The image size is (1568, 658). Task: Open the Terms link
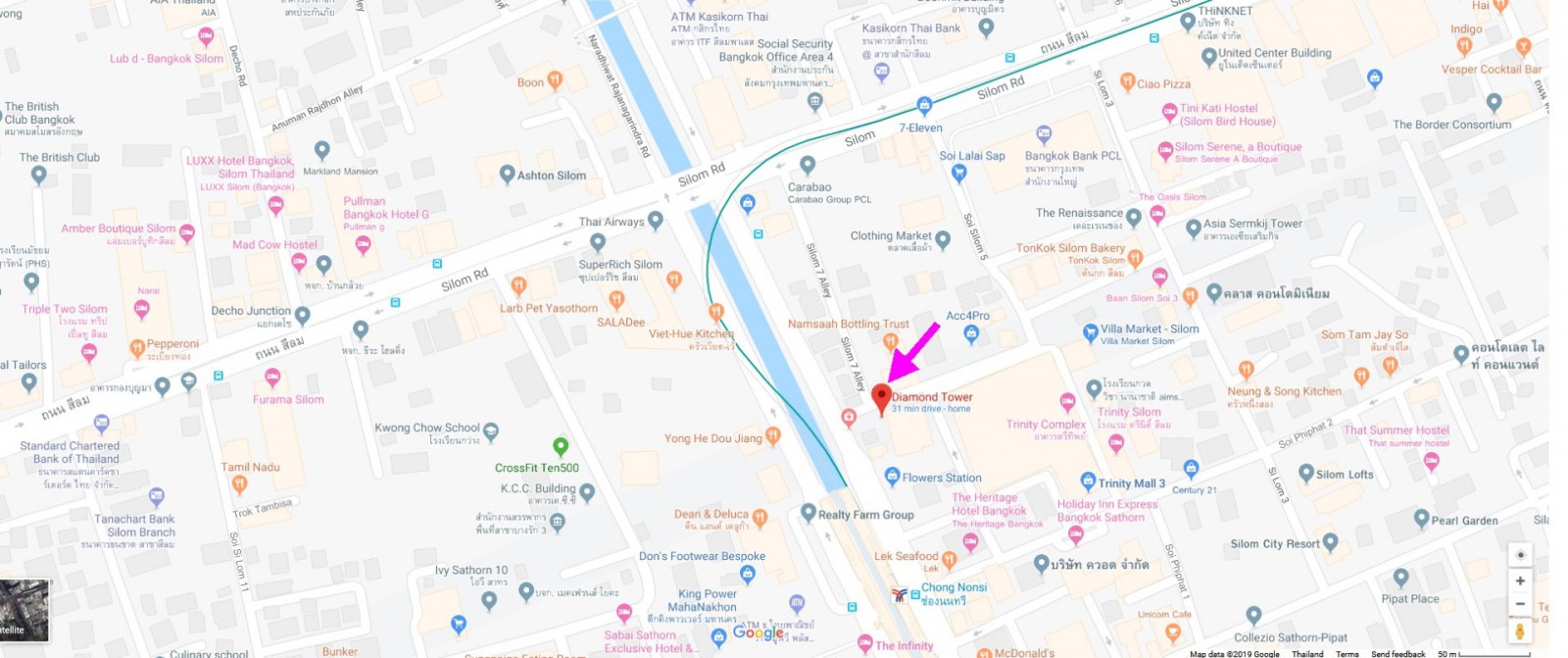coord(1347,653)
